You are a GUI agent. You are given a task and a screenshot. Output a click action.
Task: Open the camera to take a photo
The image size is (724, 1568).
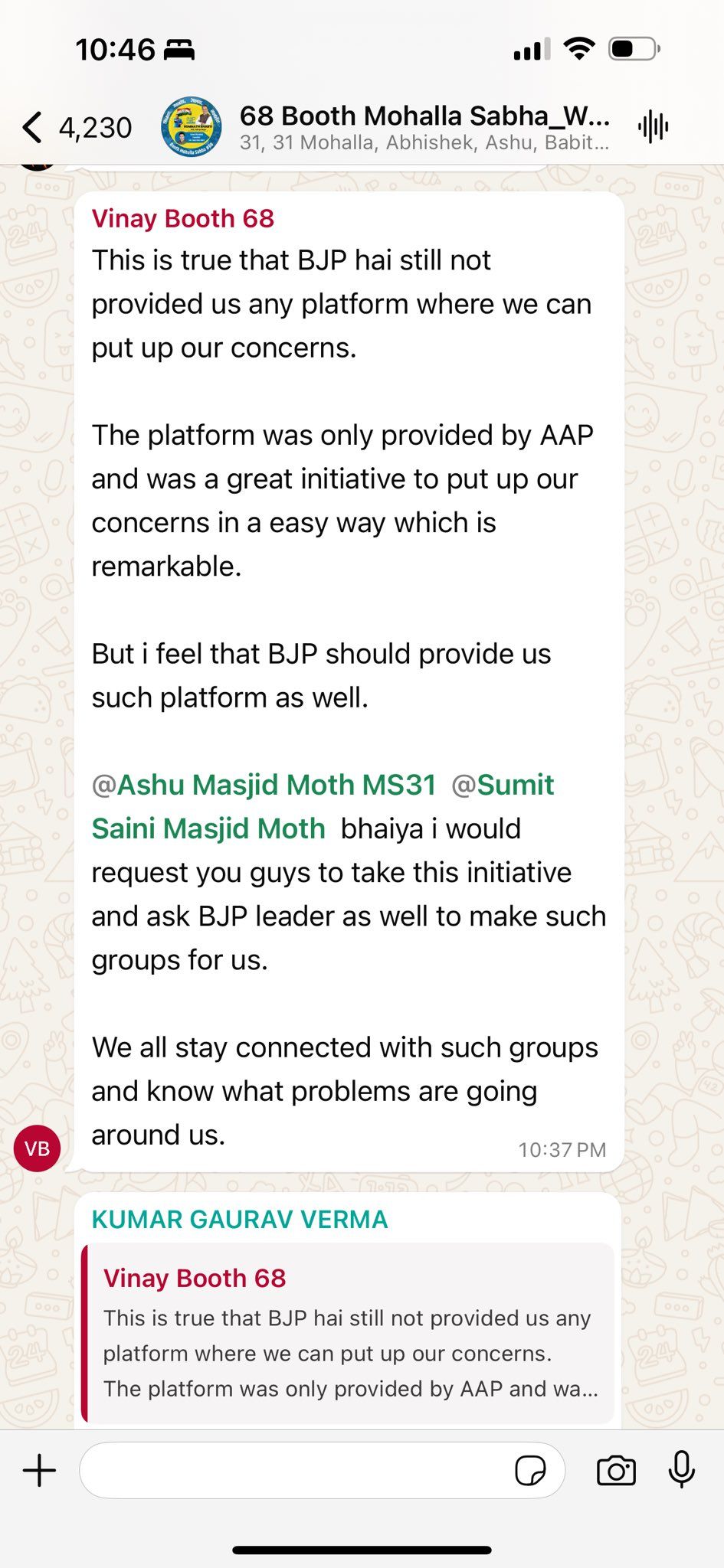(x=616, y=1471)
